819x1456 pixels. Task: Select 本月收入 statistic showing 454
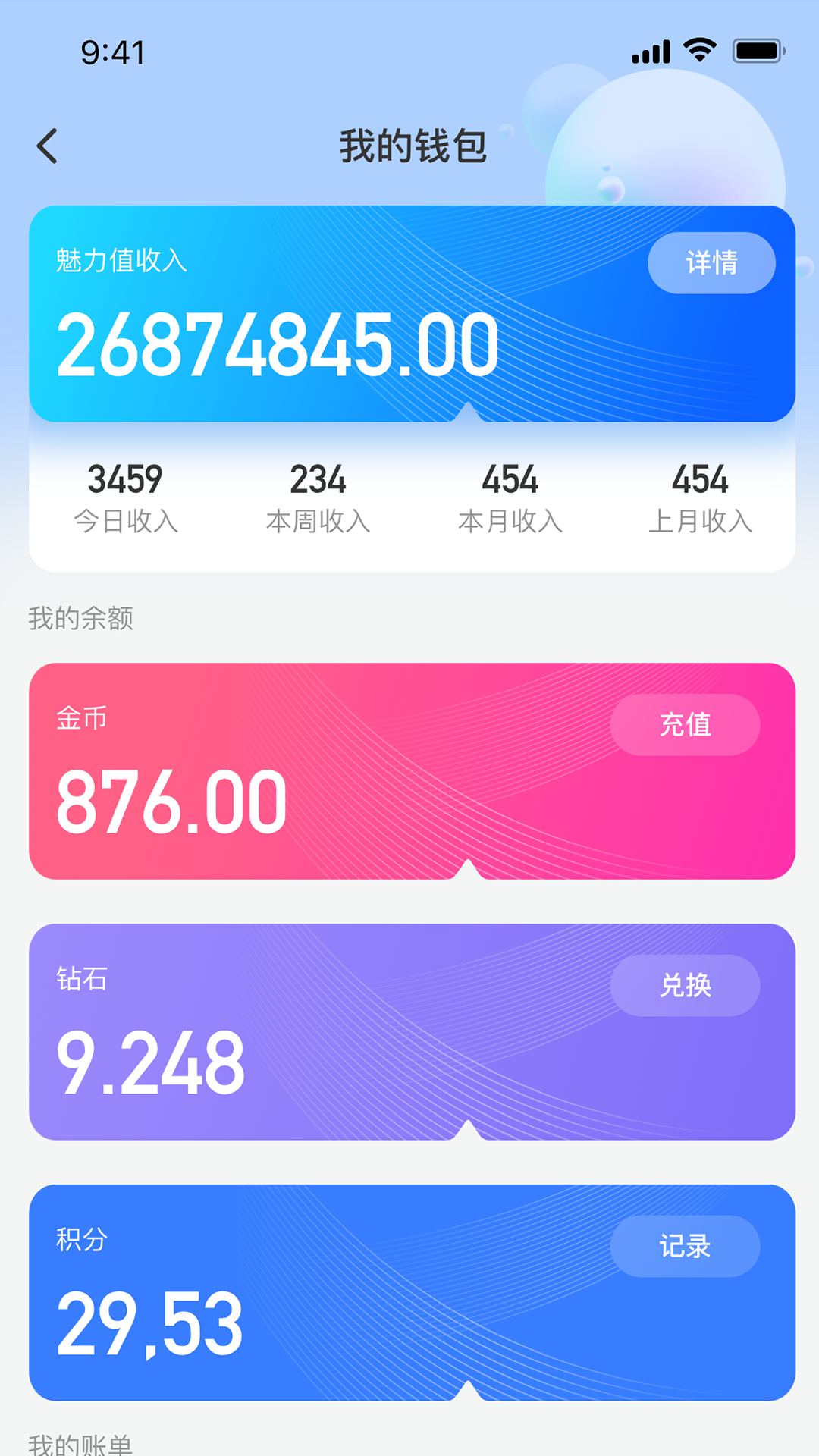[510, 497]
